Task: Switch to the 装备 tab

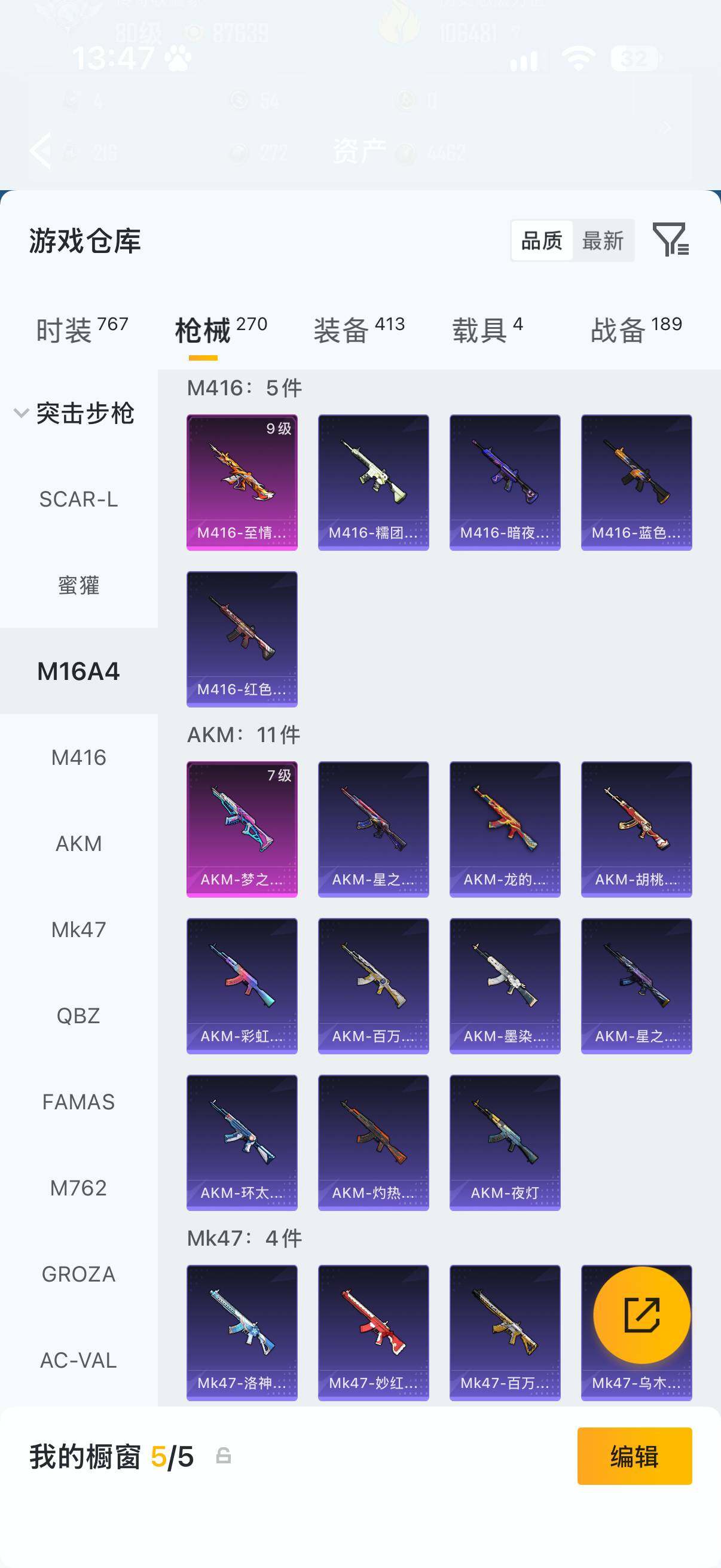Action: [359, 330]
